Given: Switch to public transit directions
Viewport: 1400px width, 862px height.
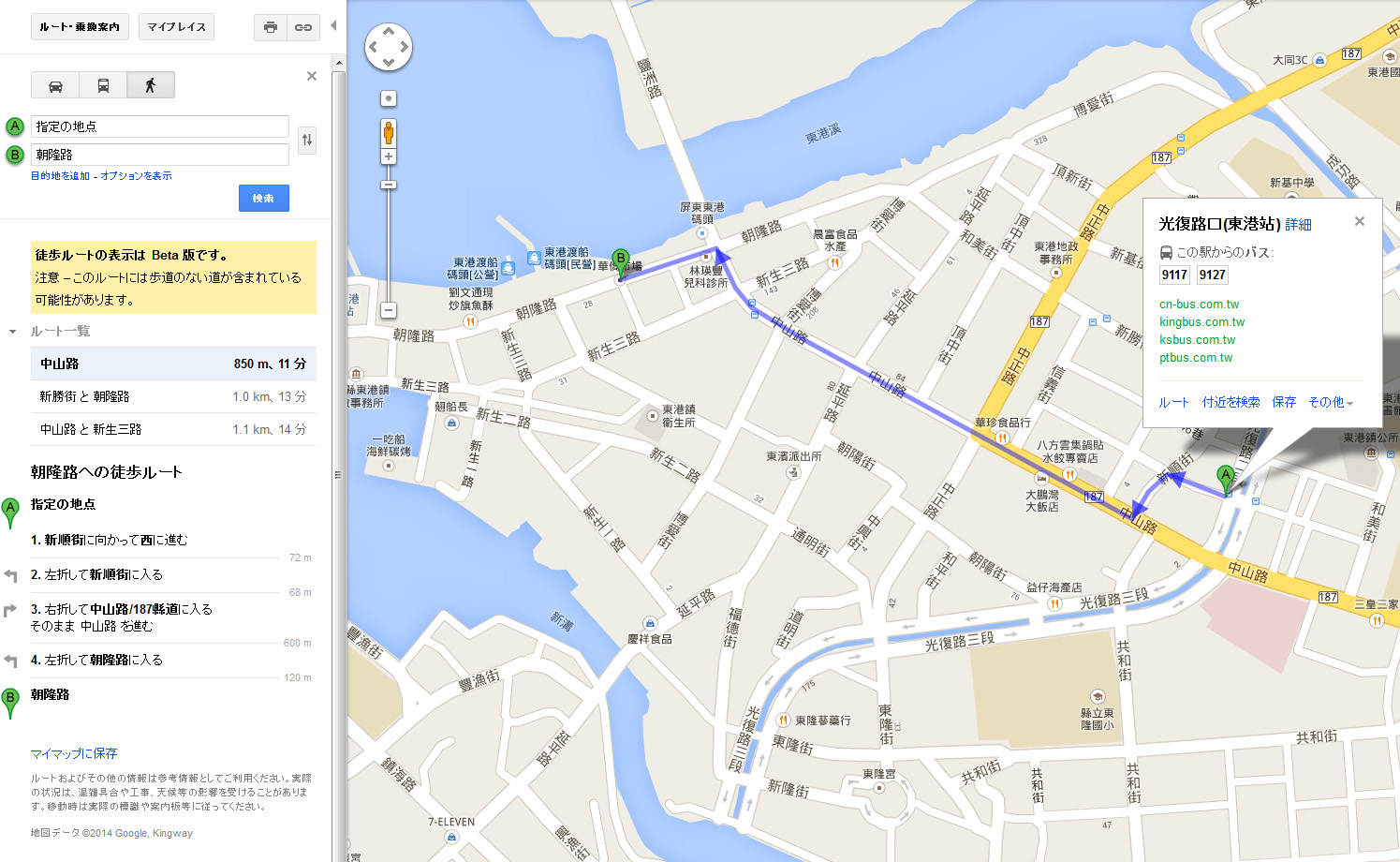Looking at the screenshot, I should click(x=103, y=85).
